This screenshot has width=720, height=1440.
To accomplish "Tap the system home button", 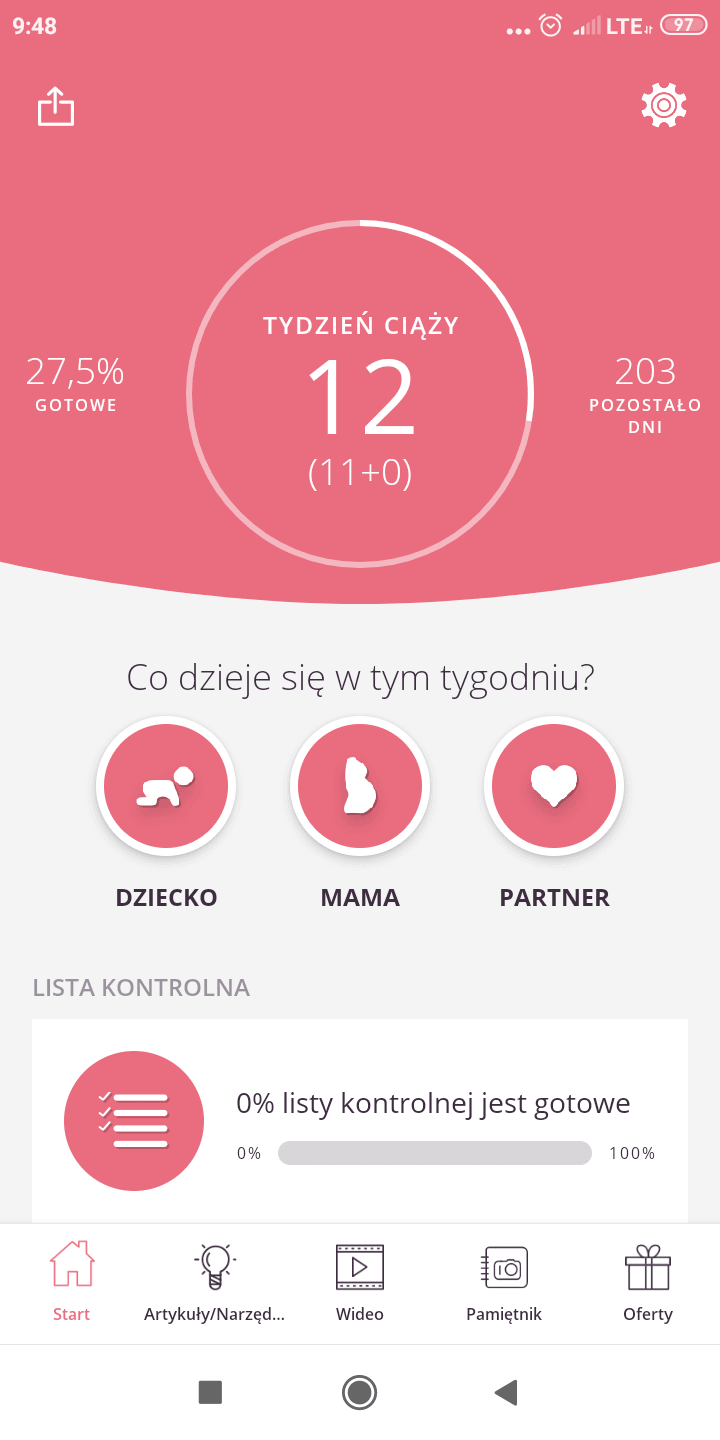I will pyautogui.click(x=359, y=1392).
